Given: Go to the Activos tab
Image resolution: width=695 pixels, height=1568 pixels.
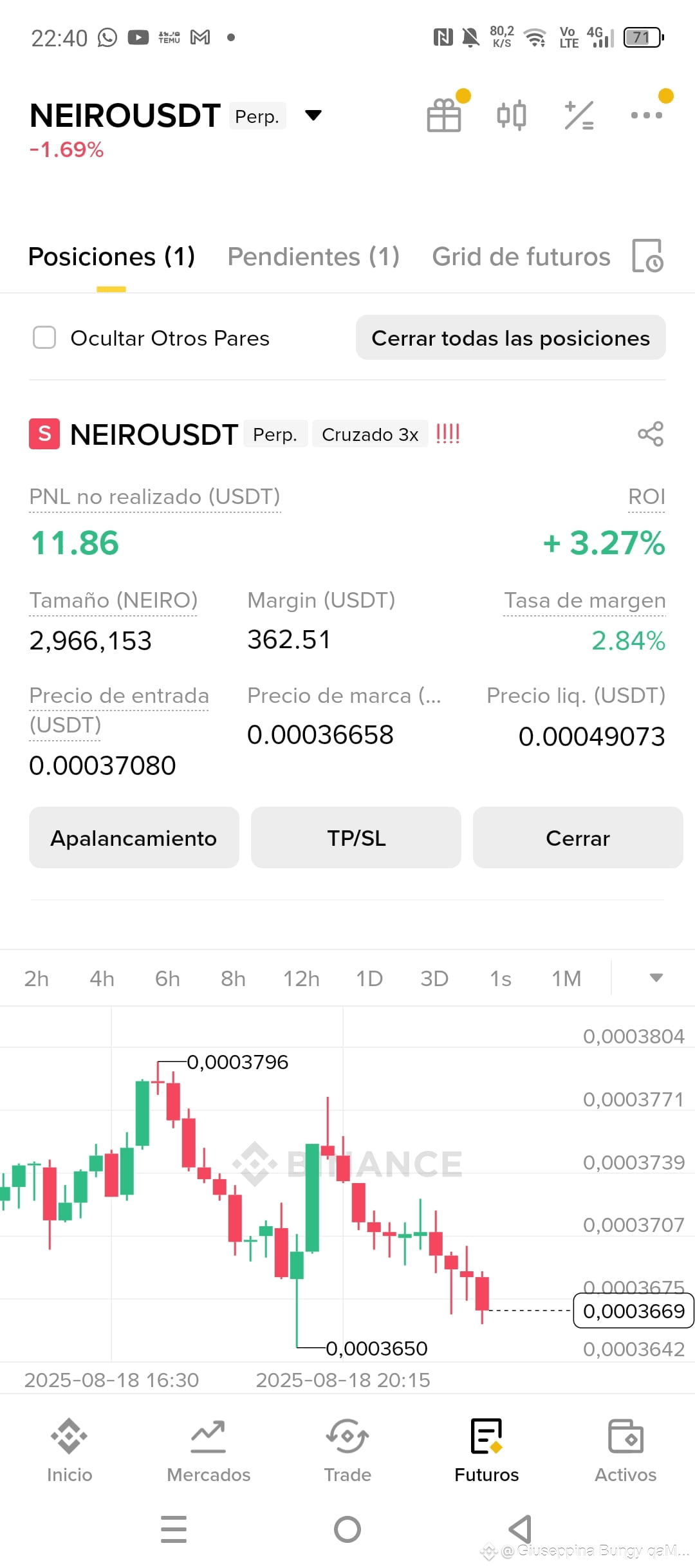Looking at the screenshot, I should pyautogui.click(x=625, y=1451).
